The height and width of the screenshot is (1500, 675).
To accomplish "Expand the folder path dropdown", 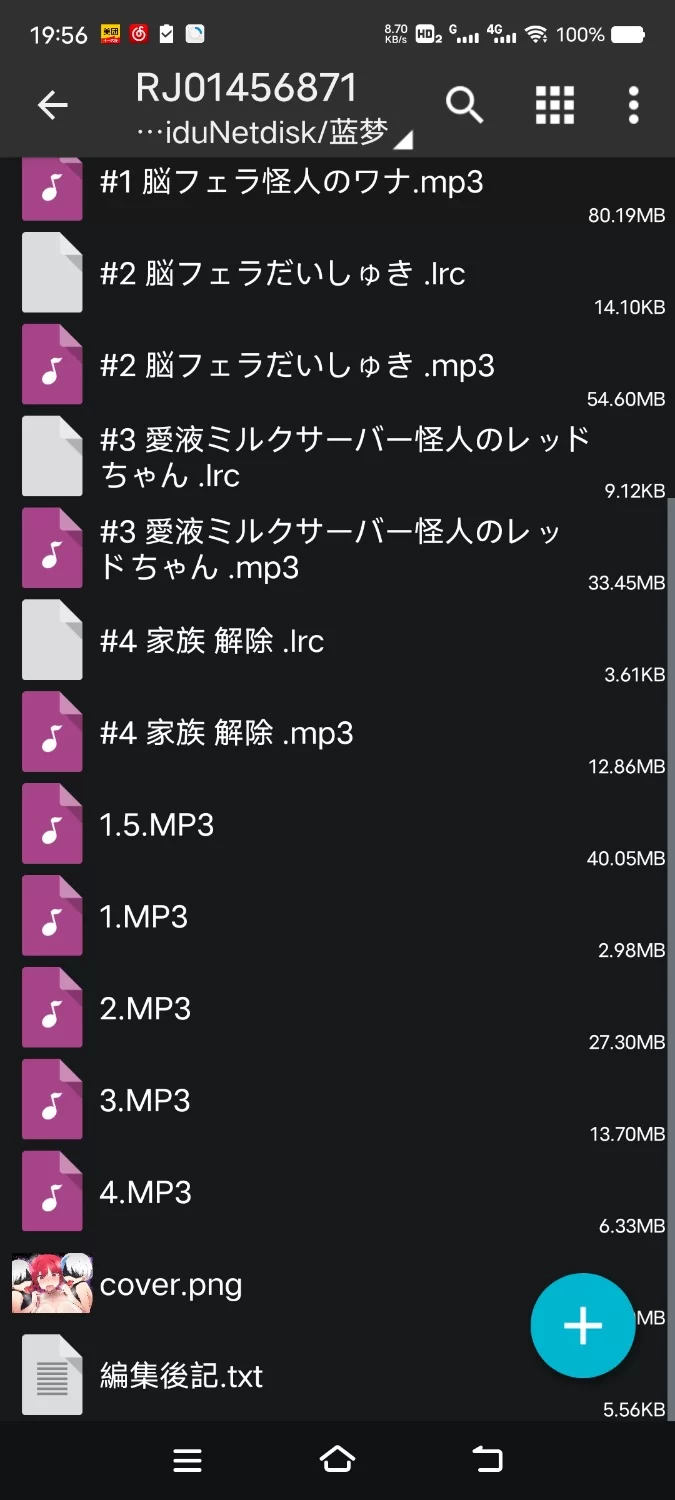I will coord(404,138).
